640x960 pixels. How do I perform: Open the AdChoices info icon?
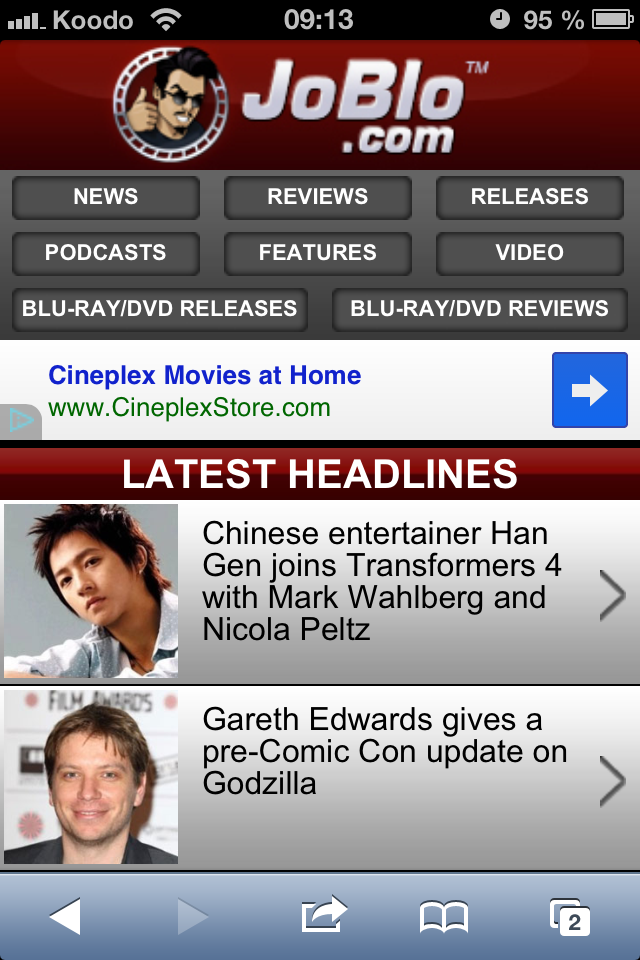click(x=20, y=422)
